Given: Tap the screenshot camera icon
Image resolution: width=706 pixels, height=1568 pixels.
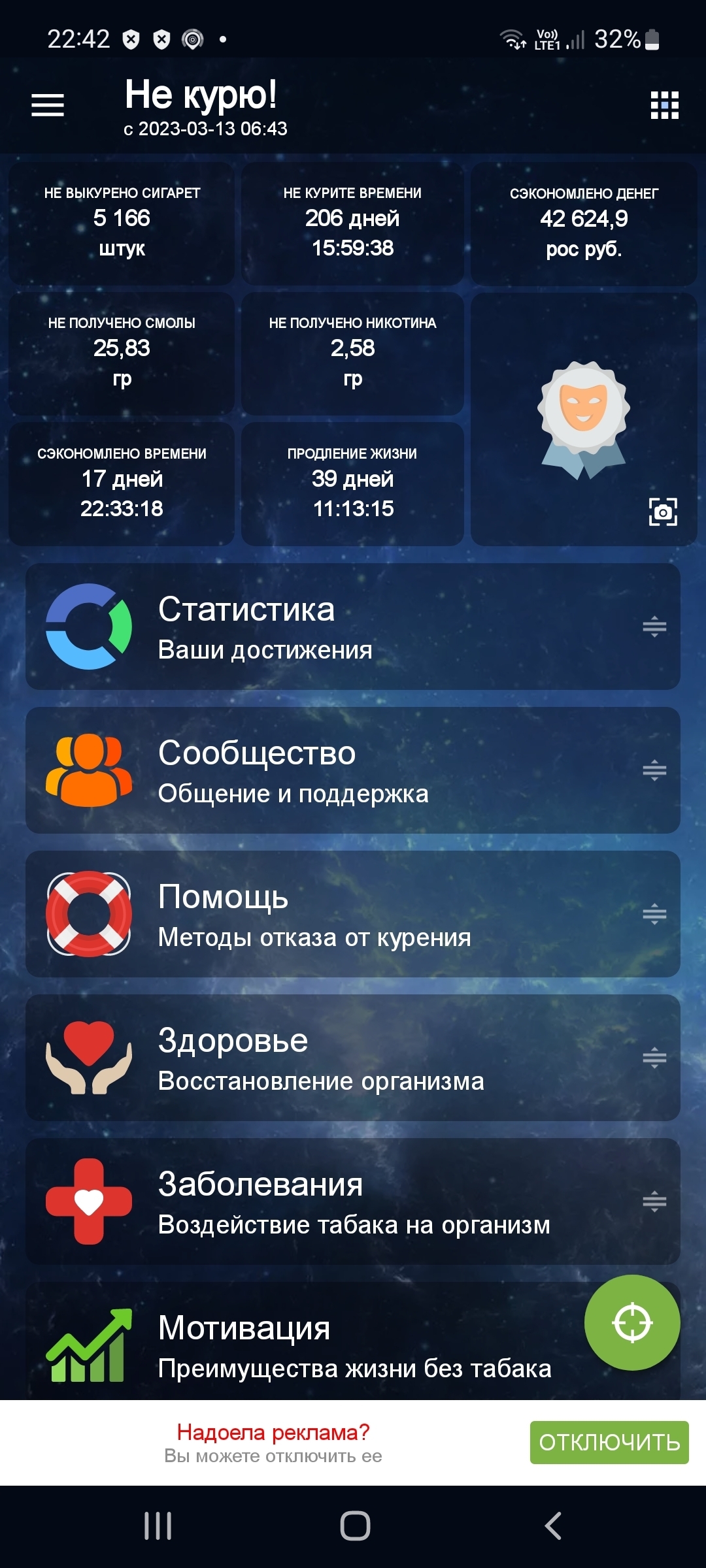Looking at the screenshot, I should tap(662, 512).
